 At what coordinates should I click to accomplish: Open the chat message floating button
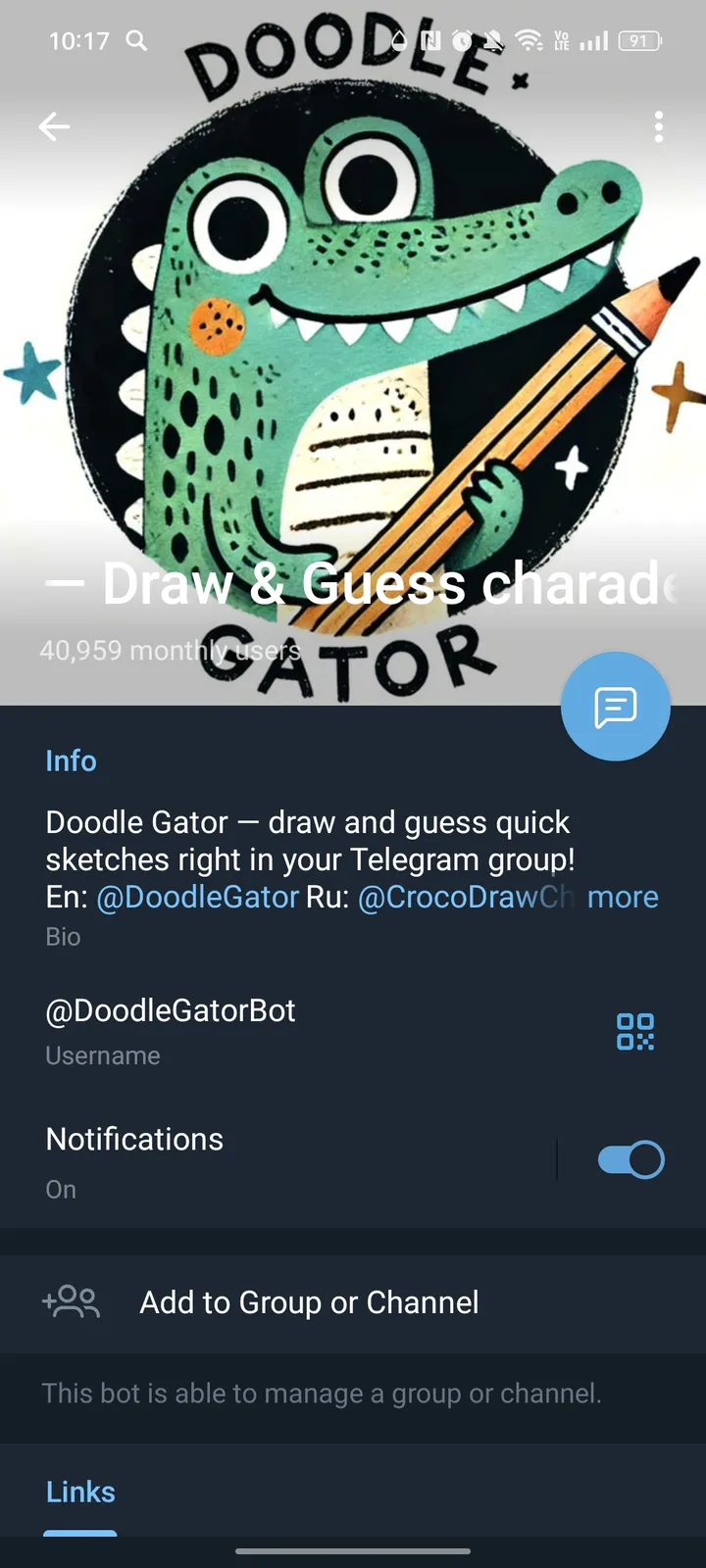point(615,707)
